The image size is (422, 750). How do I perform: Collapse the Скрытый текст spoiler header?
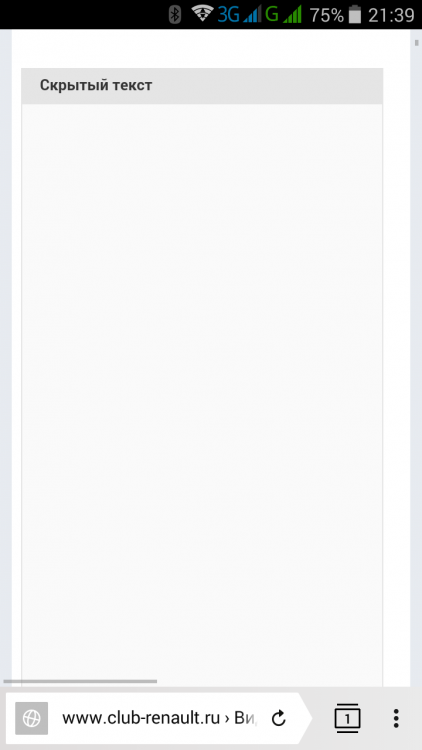(201, 86)
